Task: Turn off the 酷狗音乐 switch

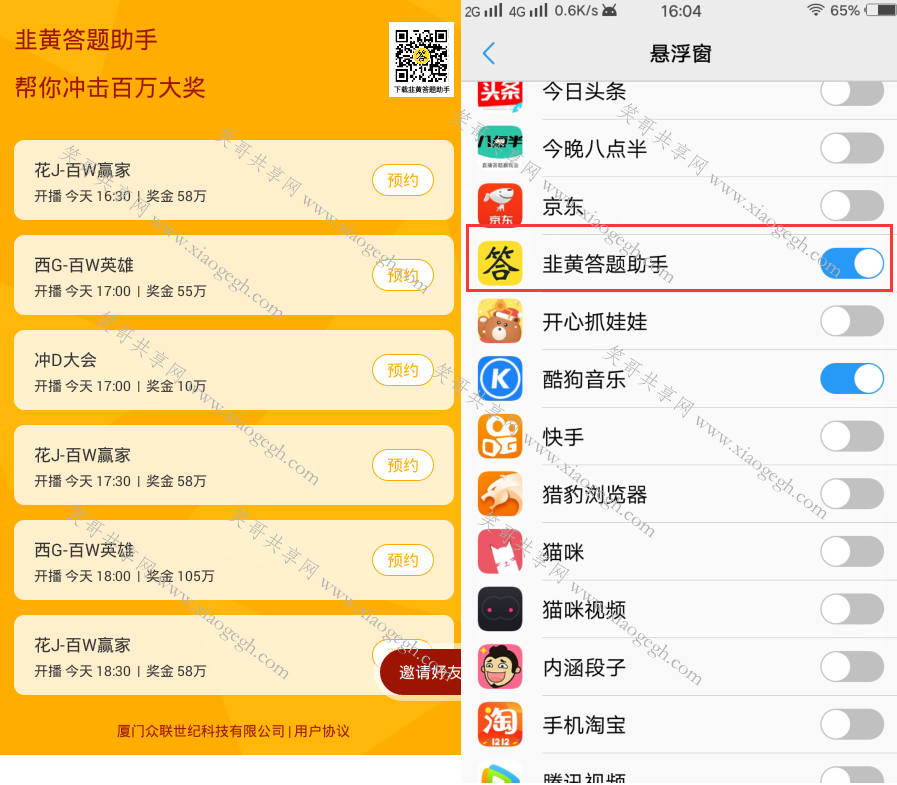Action: (x=851, y=379)
